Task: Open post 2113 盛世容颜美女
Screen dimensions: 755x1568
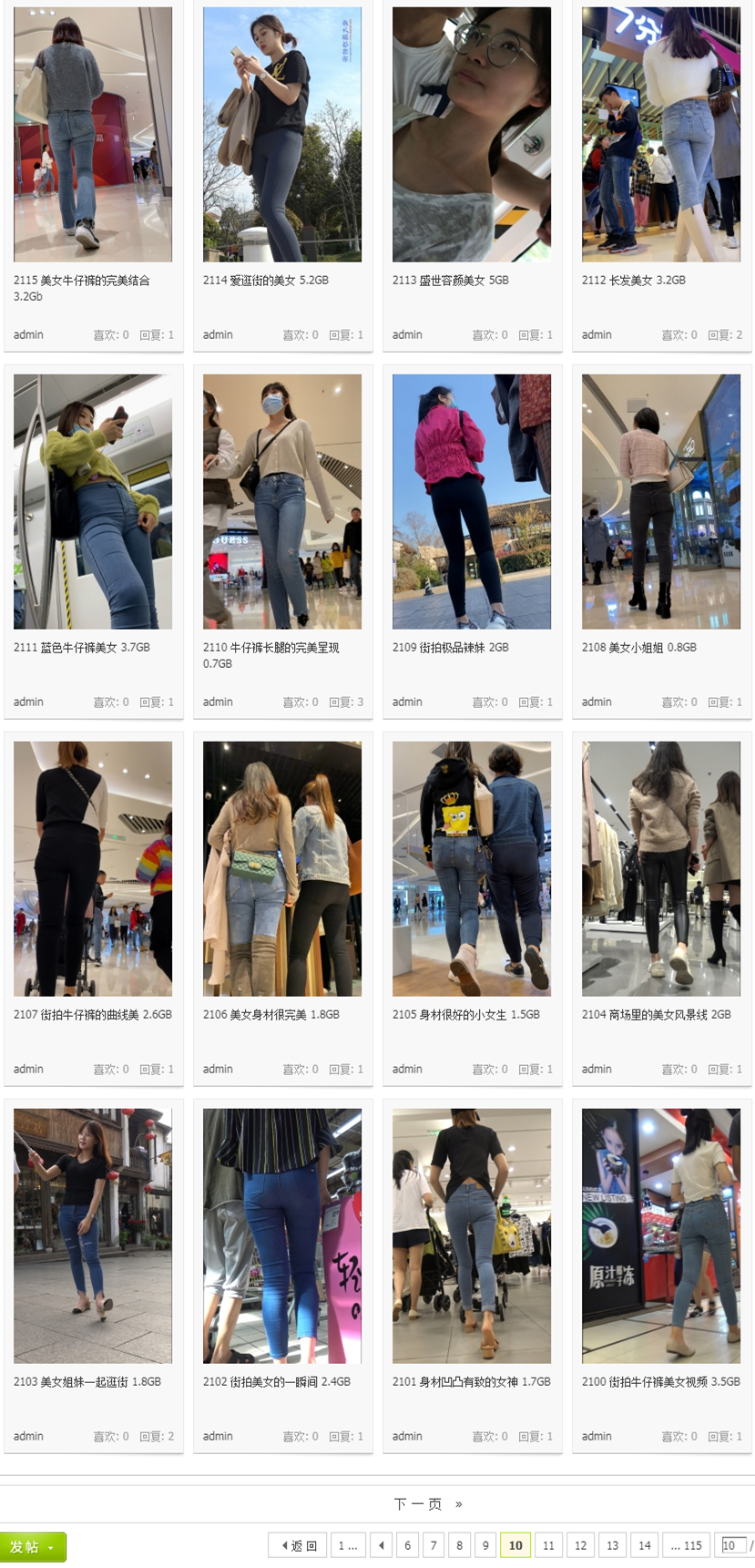Action: (450, 281)
